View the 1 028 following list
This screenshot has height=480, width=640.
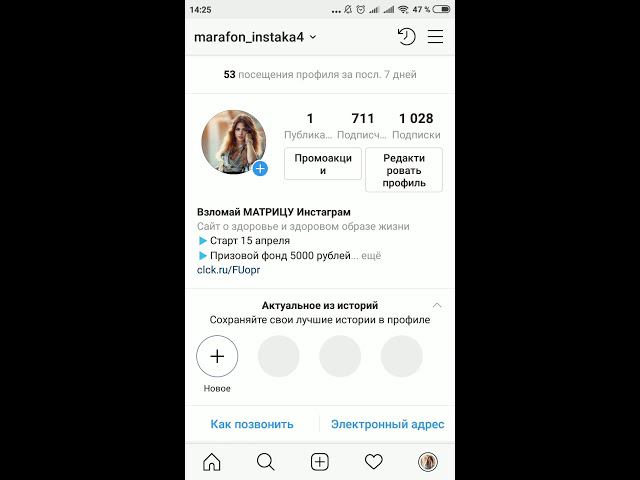(415, 125)
